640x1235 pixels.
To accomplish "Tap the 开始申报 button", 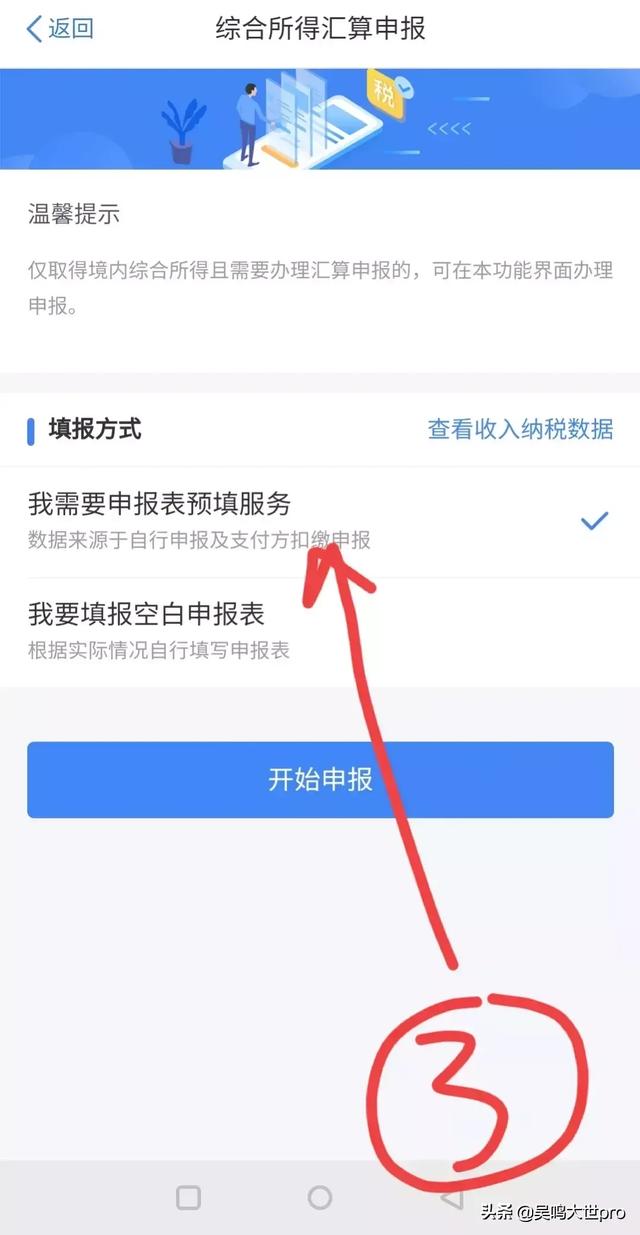I will coord(320,780).
